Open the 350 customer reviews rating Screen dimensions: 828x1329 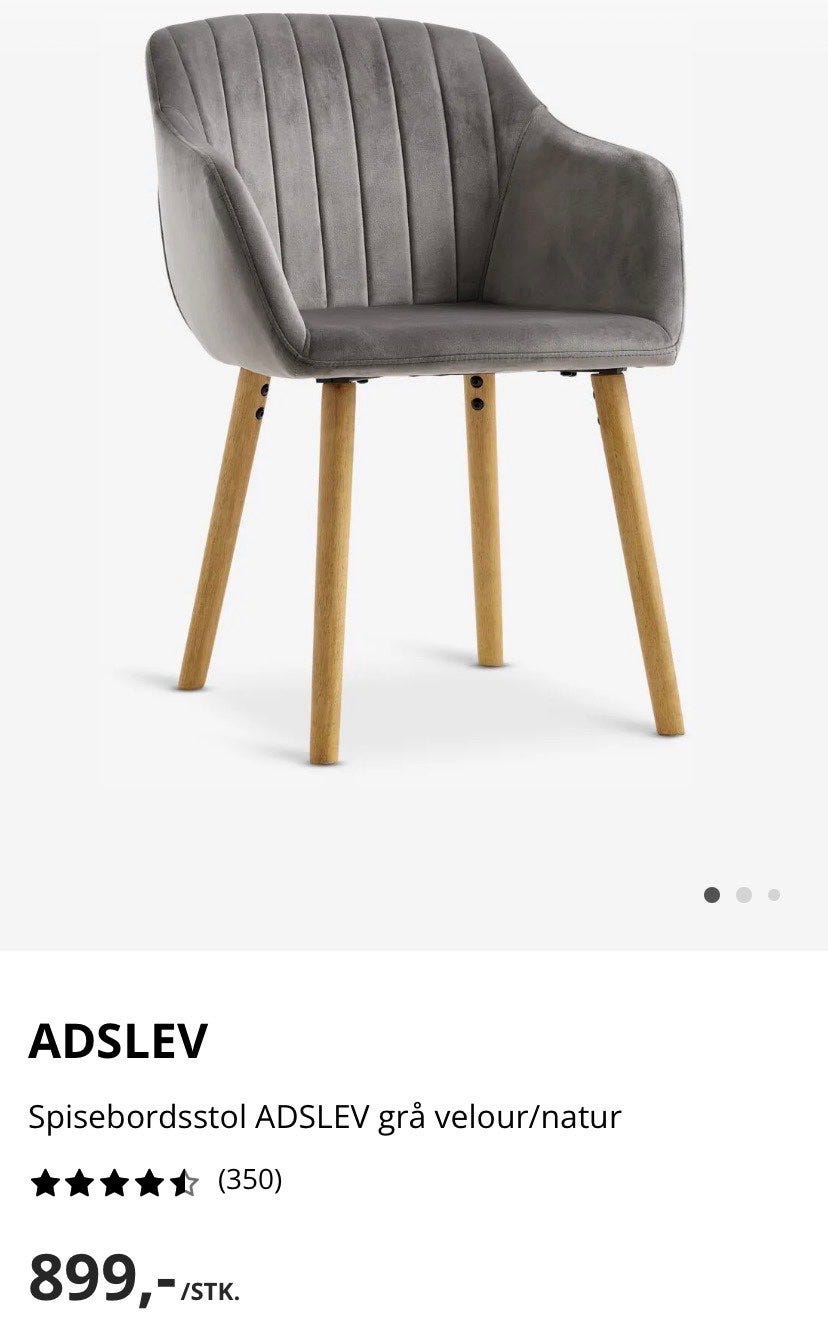click(156, 1181)
